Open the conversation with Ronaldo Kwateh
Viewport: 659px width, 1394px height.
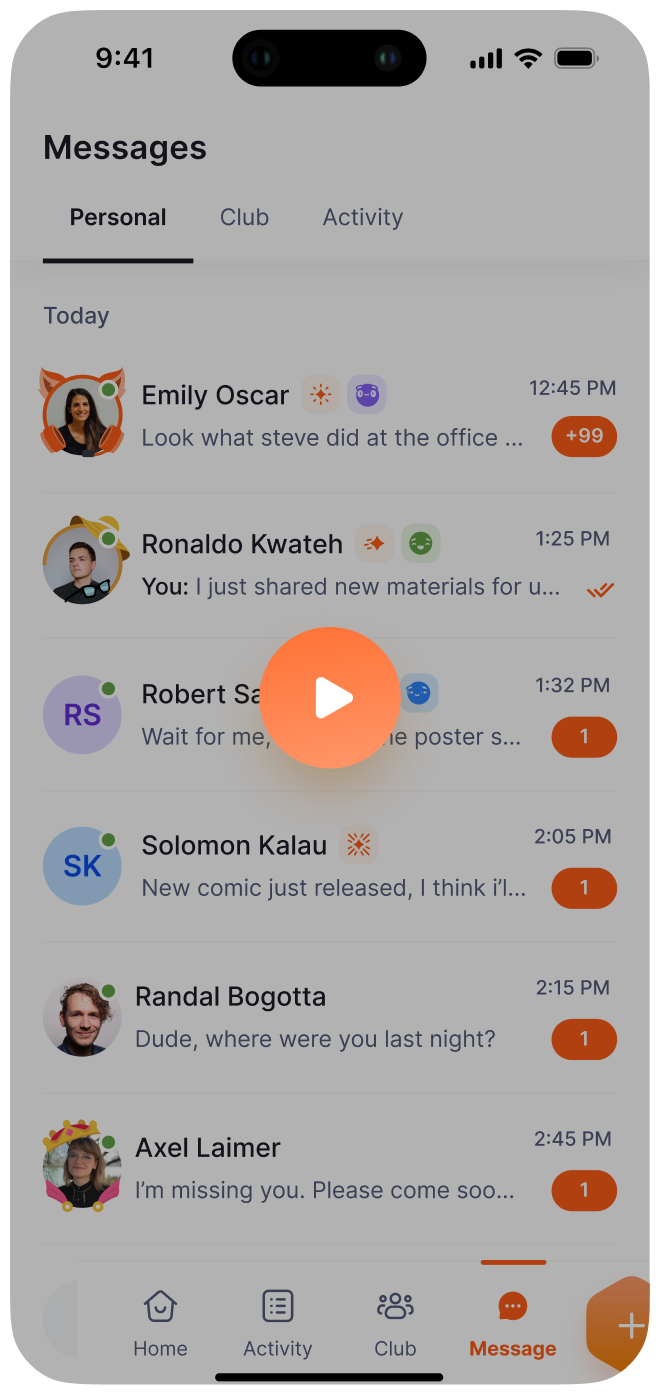point(330,565)
